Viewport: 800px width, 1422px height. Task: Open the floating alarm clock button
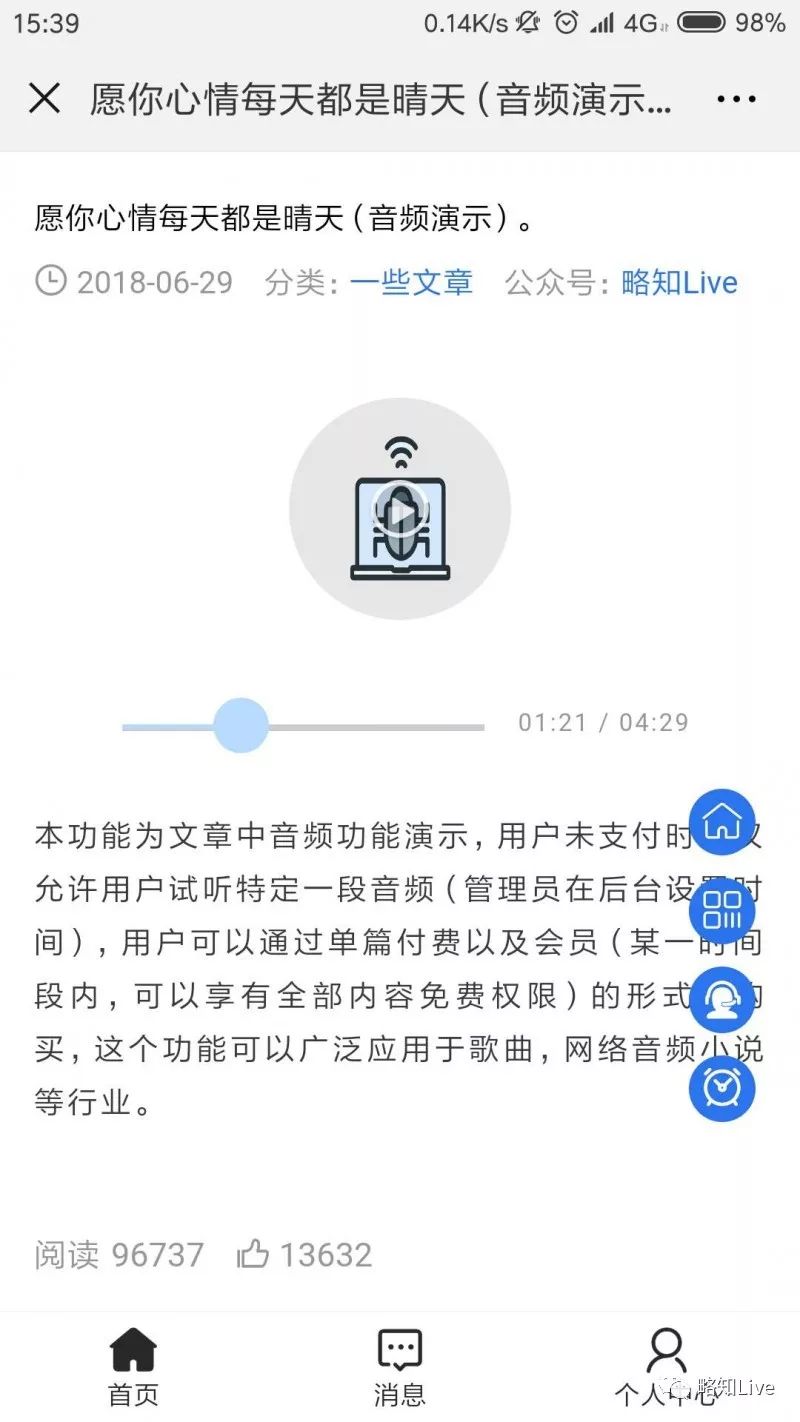(x=722, y=1087)
